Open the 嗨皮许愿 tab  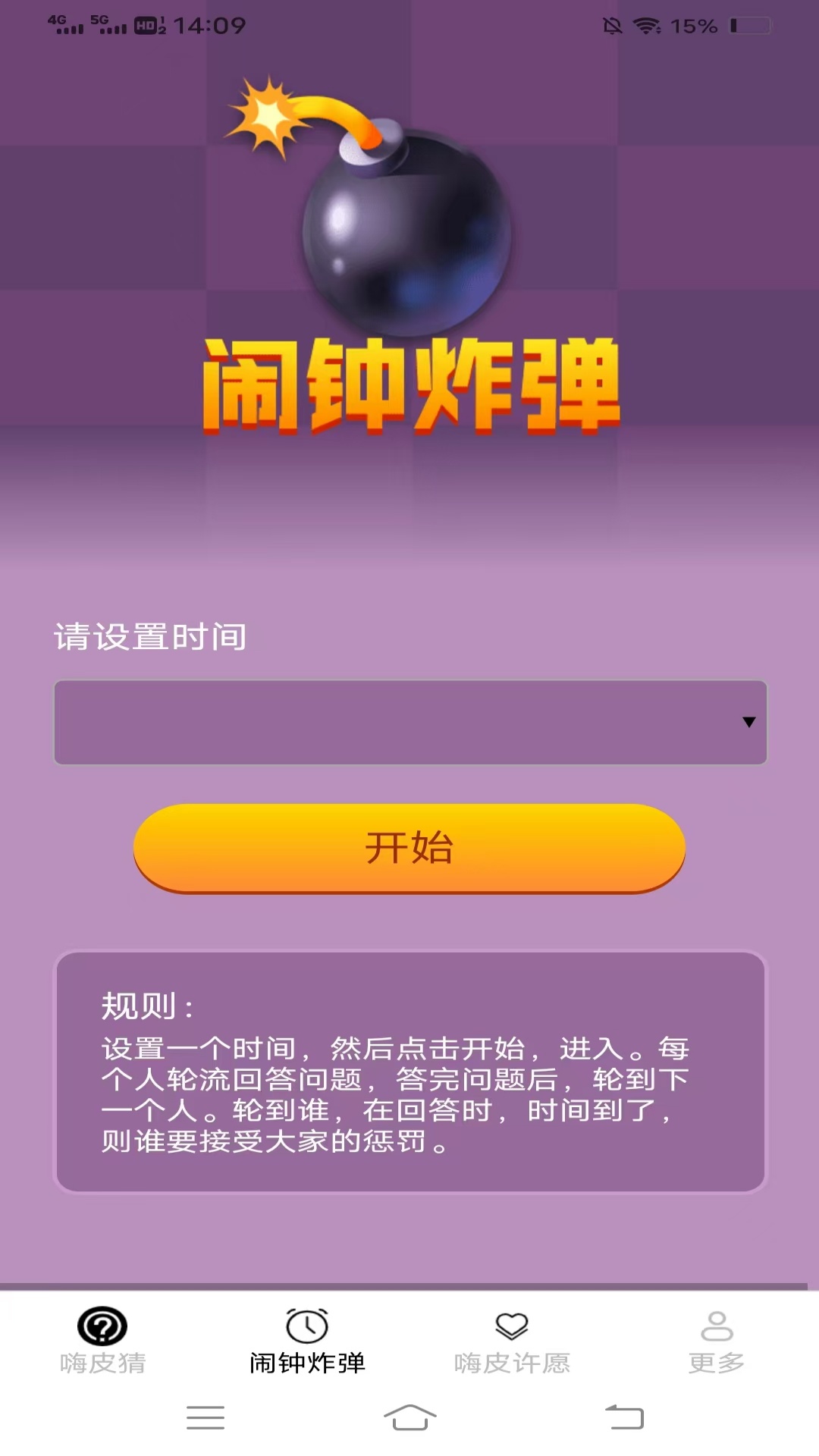pos(512,1341)
